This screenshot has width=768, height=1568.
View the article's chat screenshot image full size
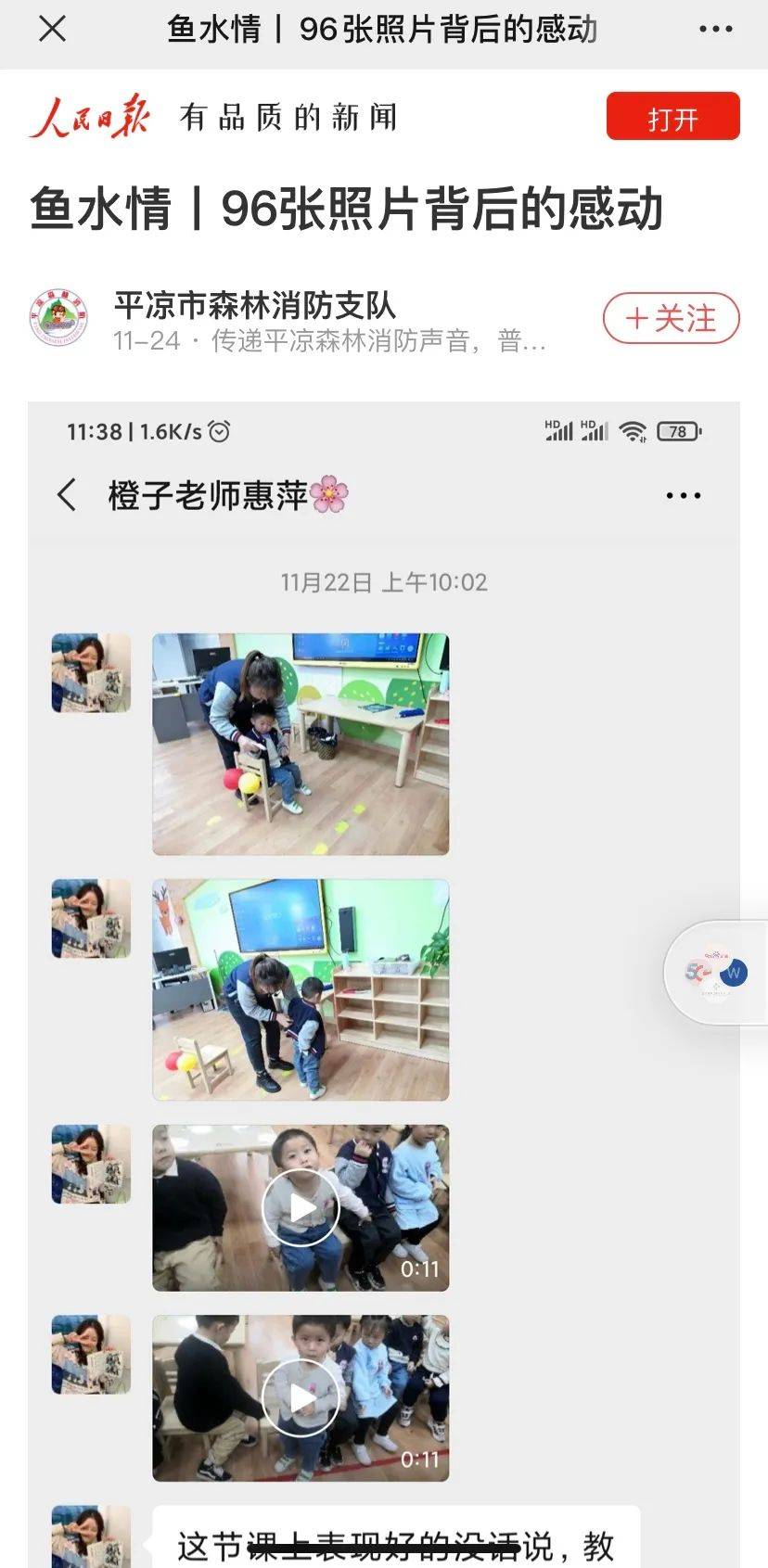coord(384,983)
